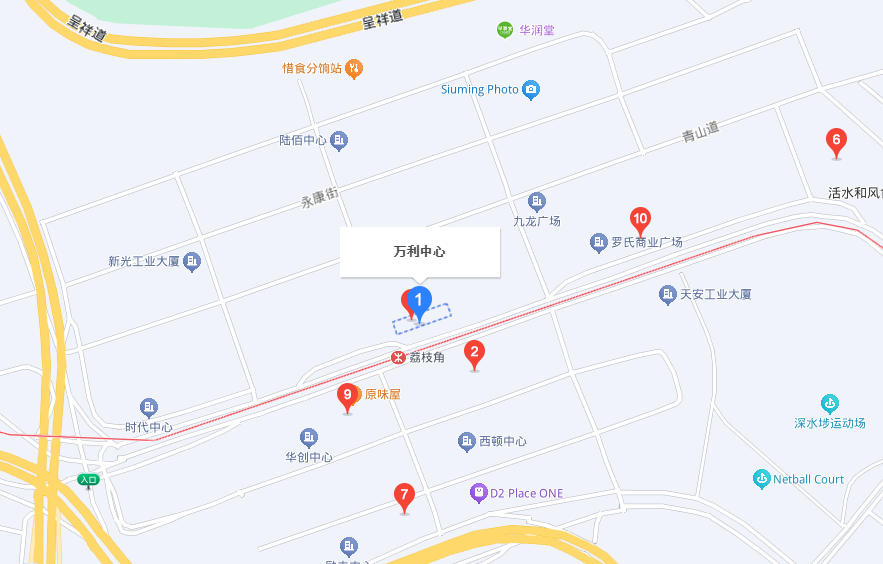Open the 罗氏商业广场 building marker

[x=598, y=242]
